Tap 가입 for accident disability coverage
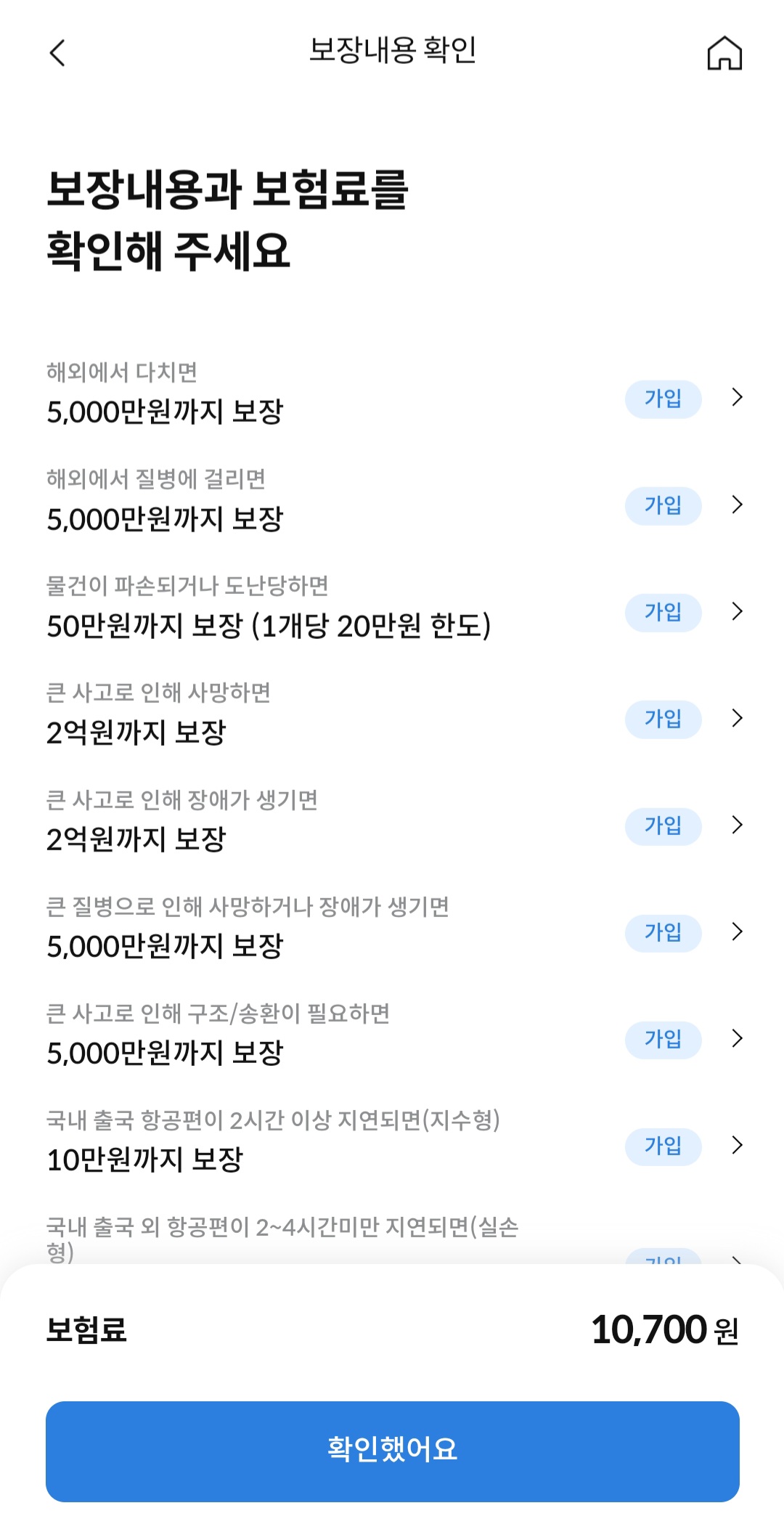 663,826
